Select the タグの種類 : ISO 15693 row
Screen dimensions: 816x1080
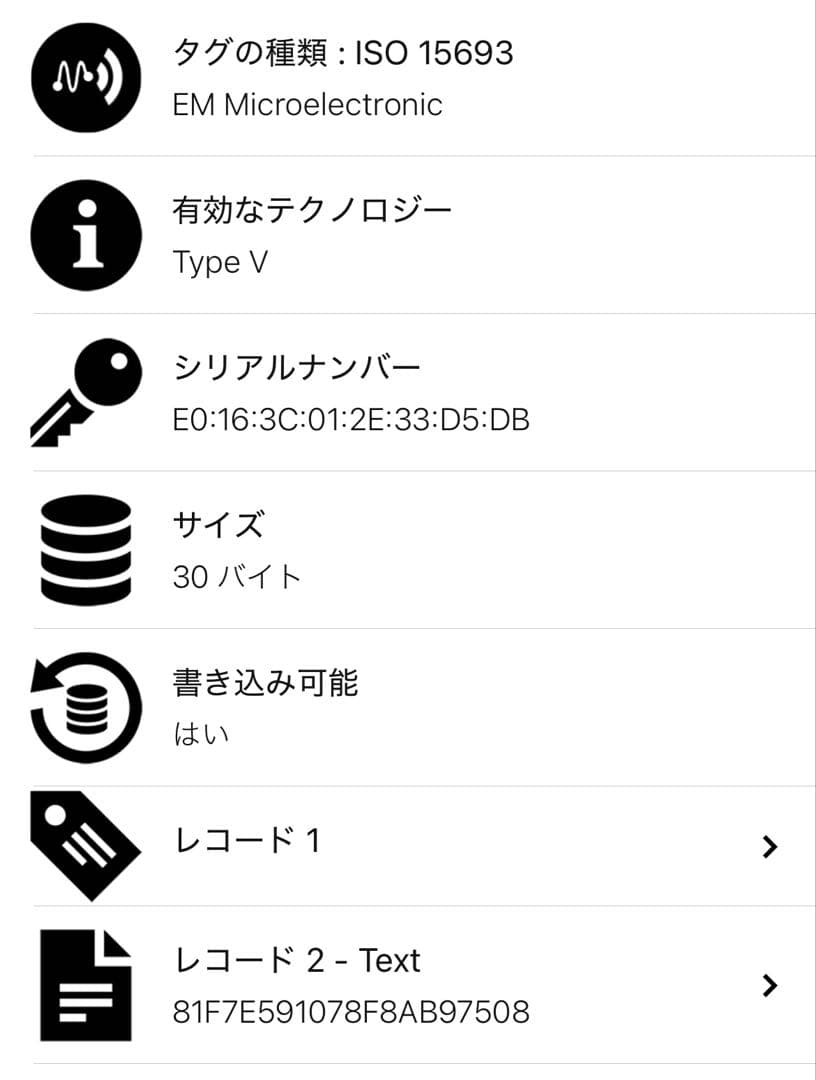click(340, 55)
